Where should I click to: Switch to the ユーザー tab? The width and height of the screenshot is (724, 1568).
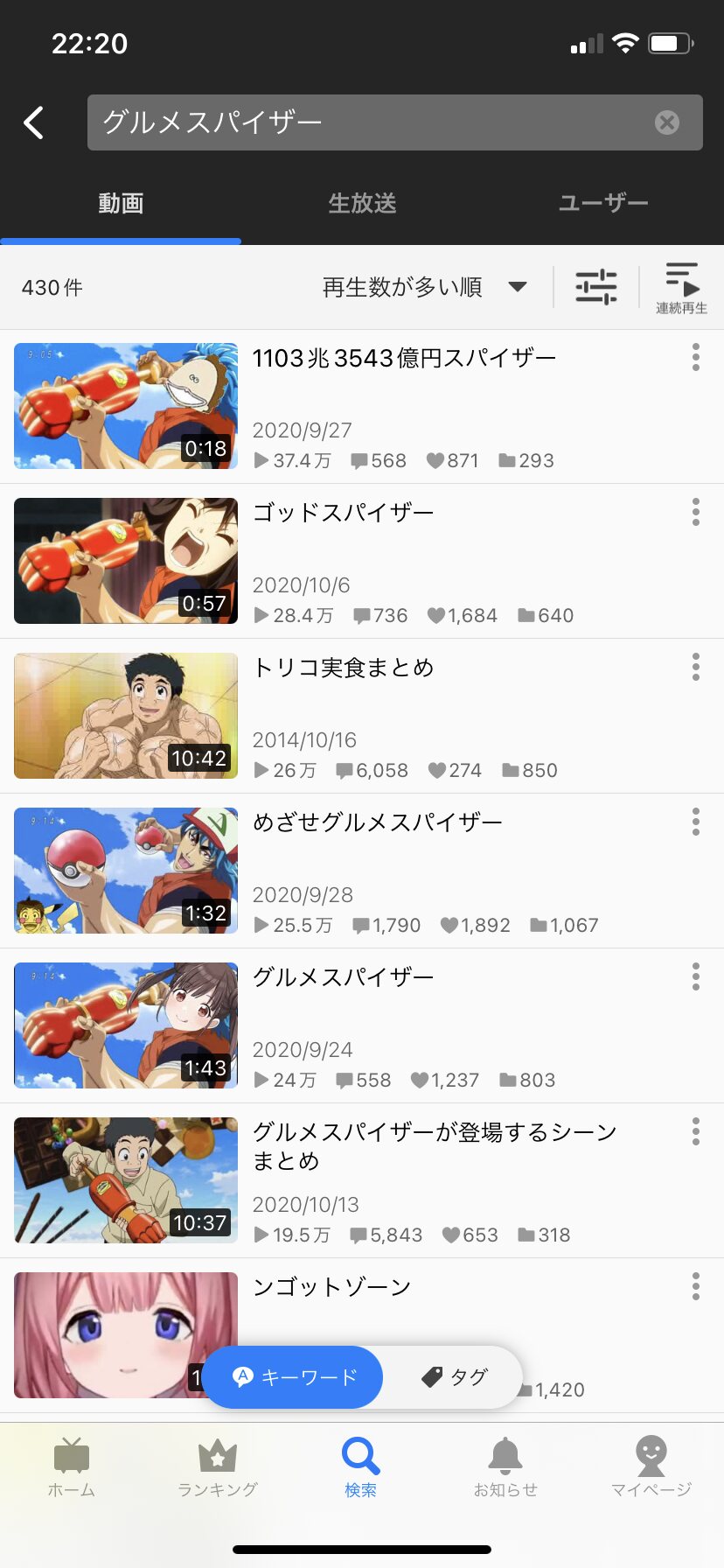(603, 204)
